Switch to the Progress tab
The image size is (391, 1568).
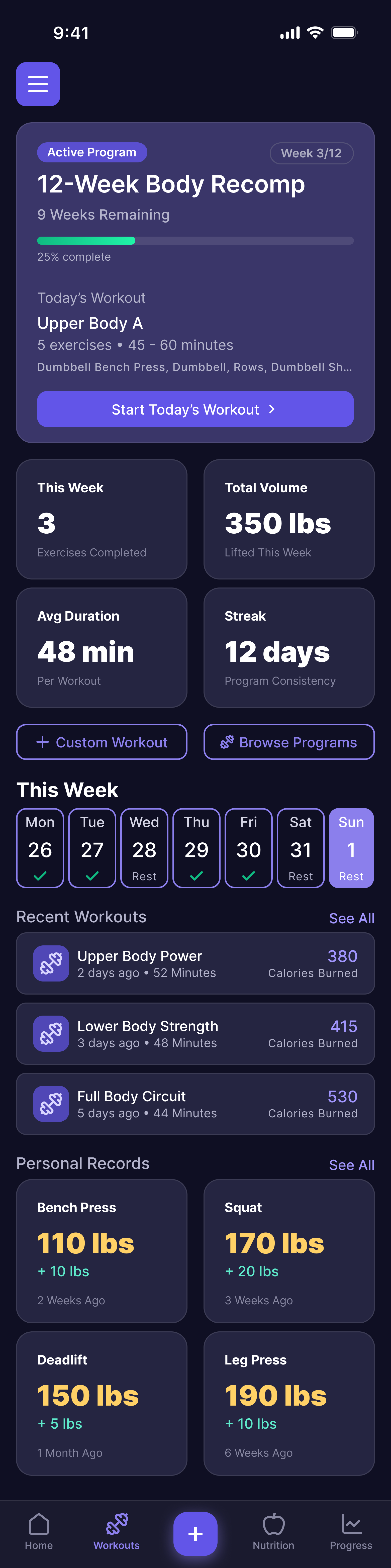(x=351, y=1531)
